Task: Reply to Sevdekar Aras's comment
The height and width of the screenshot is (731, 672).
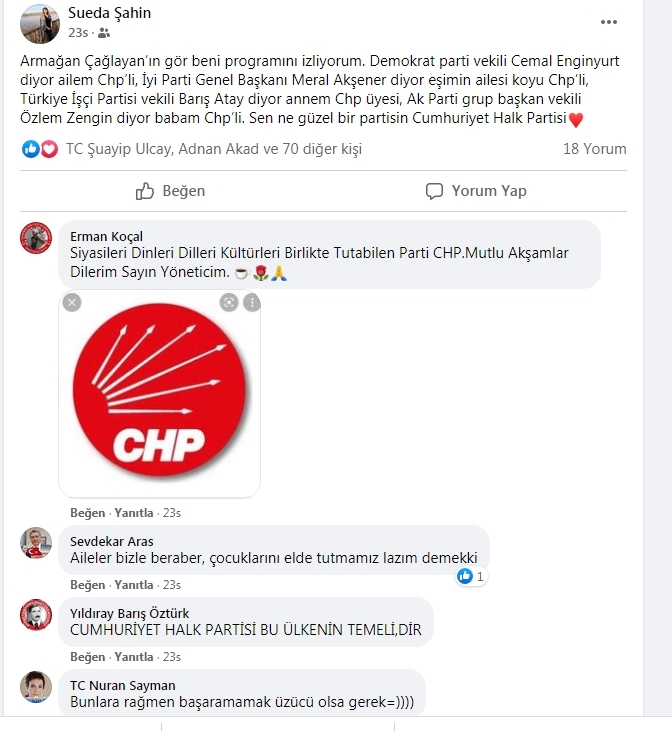Action: click(x=133, y=584)
